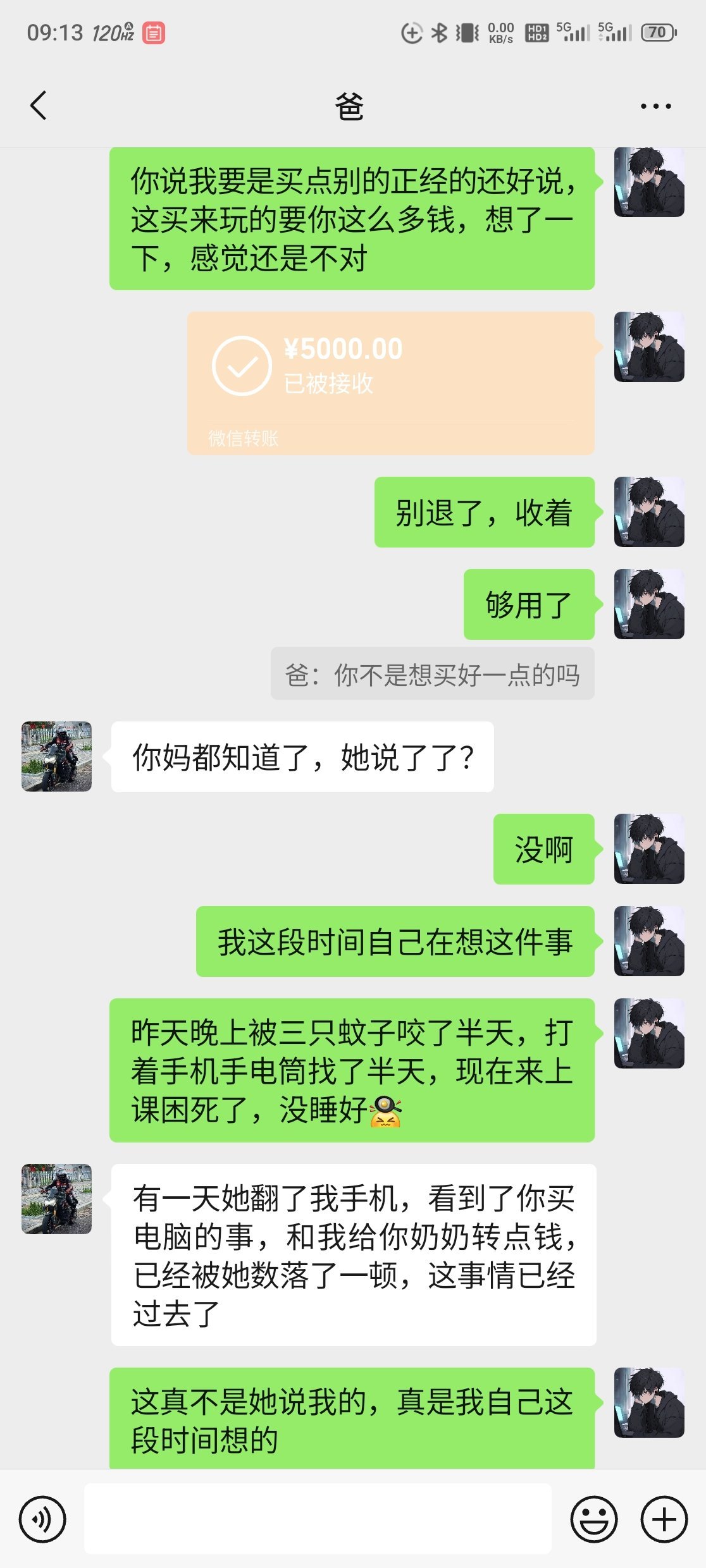Image resolution: width=706 pixels, height=1568 pixels.
Task: Open the emoji sticker panel
Action: [x=593, y=1519]
